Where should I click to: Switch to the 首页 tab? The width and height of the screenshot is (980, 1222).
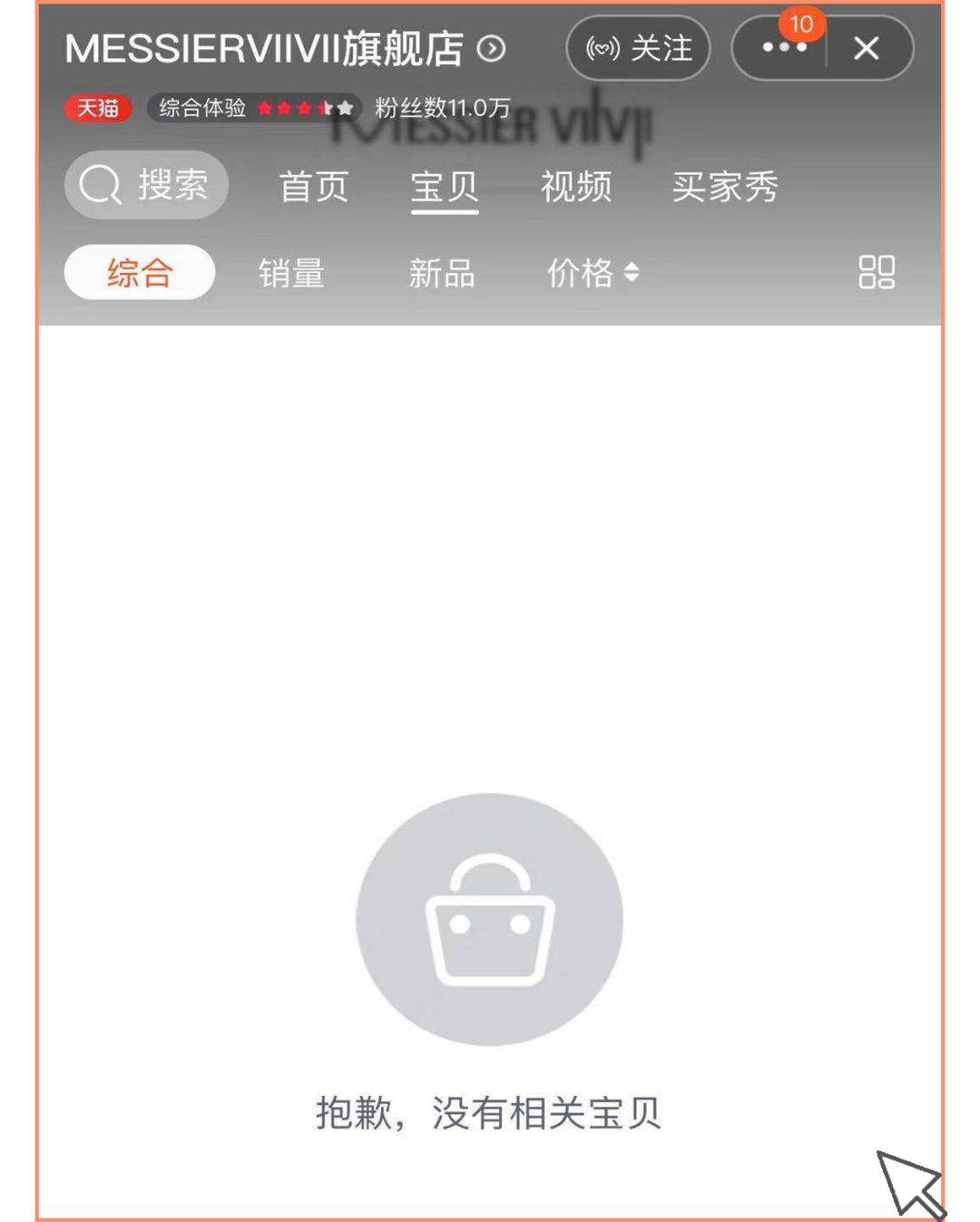pos(313,187)
